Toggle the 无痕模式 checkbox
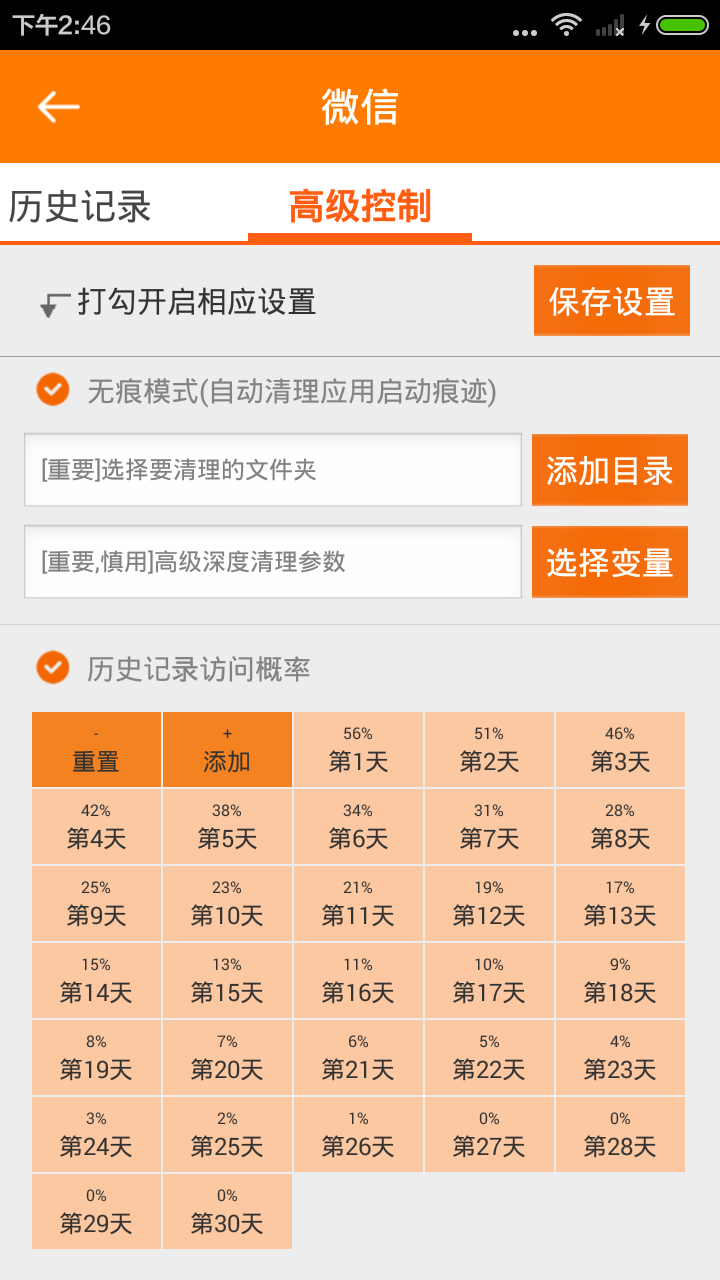 52,390
